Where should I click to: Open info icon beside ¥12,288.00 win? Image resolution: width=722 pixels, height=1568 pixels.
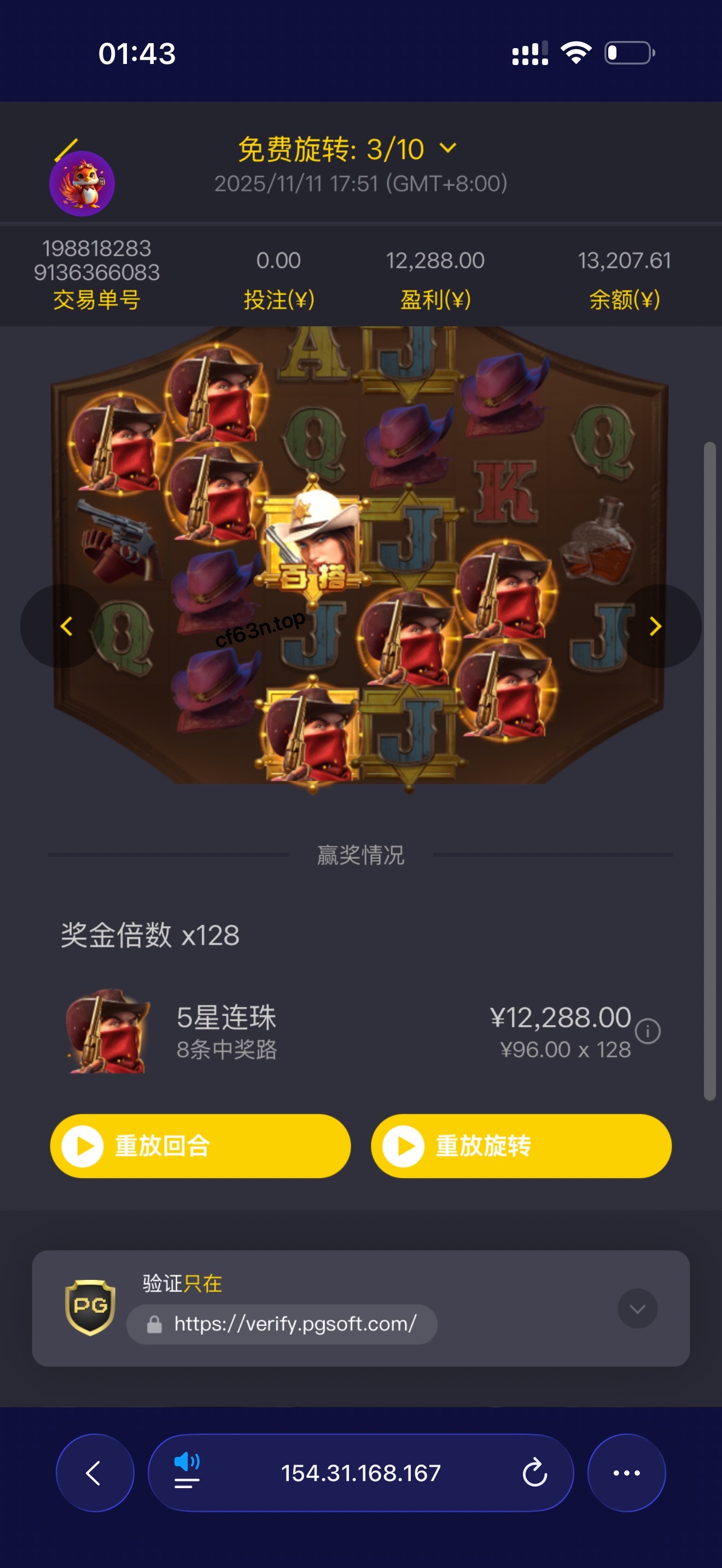coord(647,1031)
